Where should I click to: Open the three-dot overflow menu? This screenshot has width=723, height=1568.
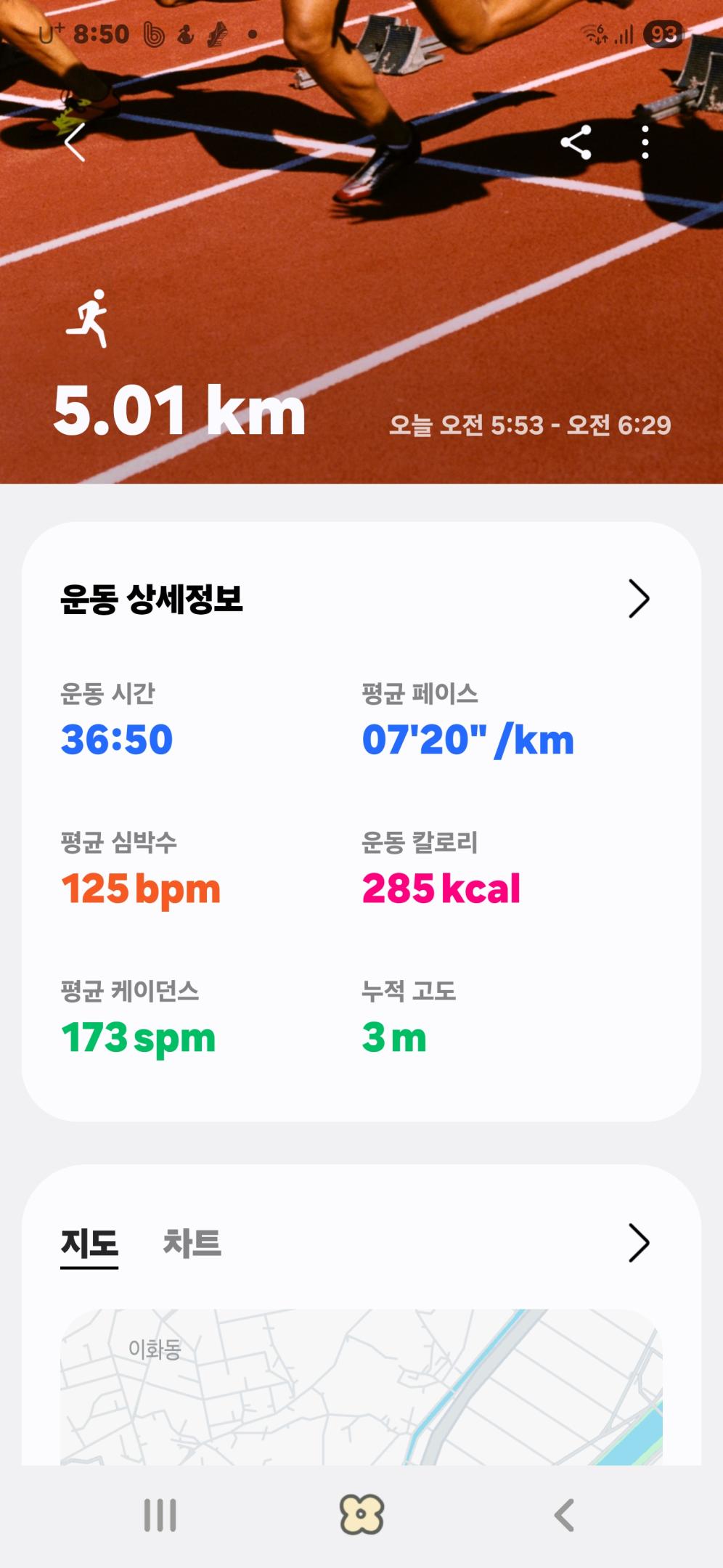click(645, 142)
